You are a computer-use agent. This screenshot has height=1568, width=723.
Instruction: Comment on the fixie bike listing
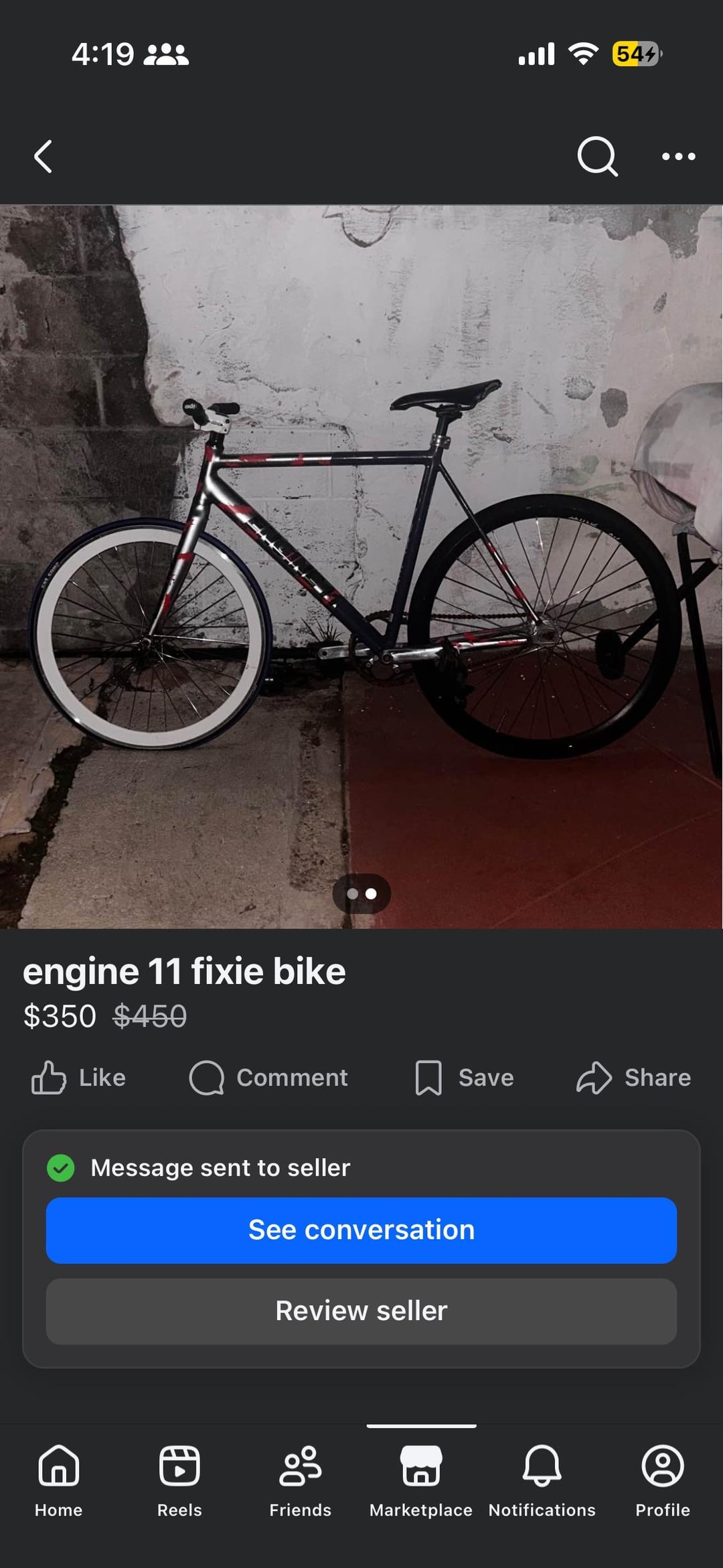pos(268,1078)
